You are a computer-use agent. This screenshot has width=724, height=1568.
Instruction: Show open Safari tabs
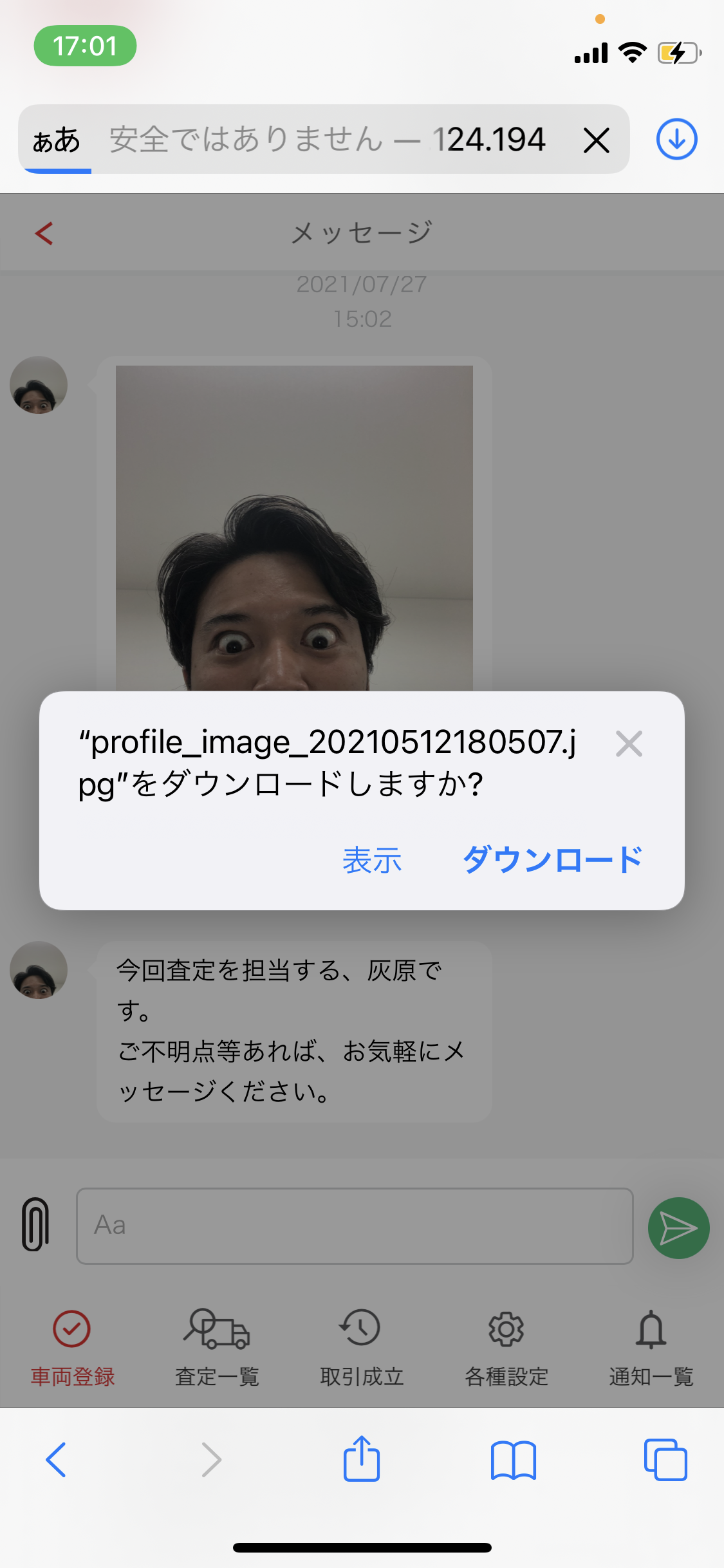(x=665, y=1460)
